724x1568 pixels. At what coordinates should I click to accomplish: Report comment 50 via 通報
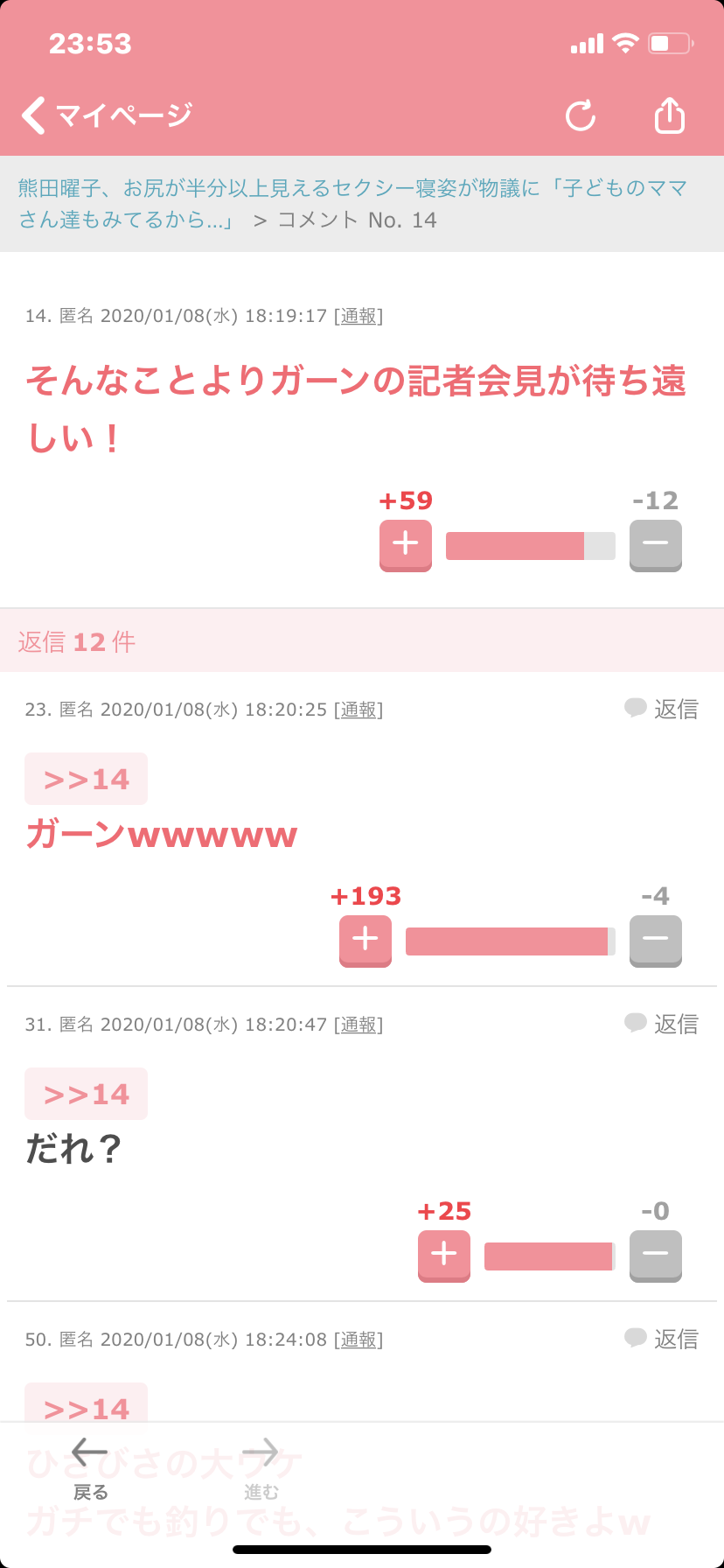point(359,1340)
